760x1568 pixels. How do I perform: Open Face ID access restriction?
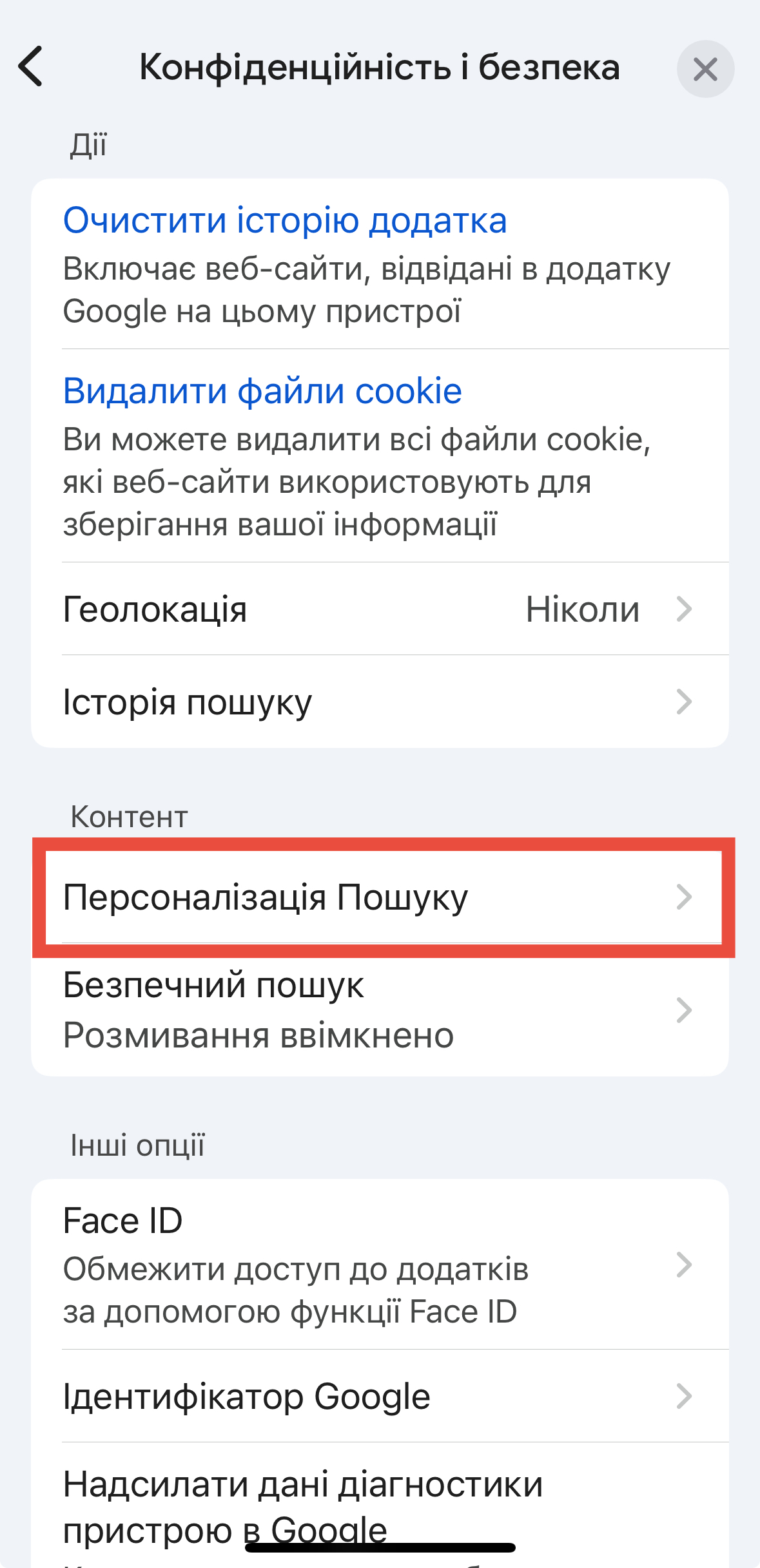(x=379, y=1265)
